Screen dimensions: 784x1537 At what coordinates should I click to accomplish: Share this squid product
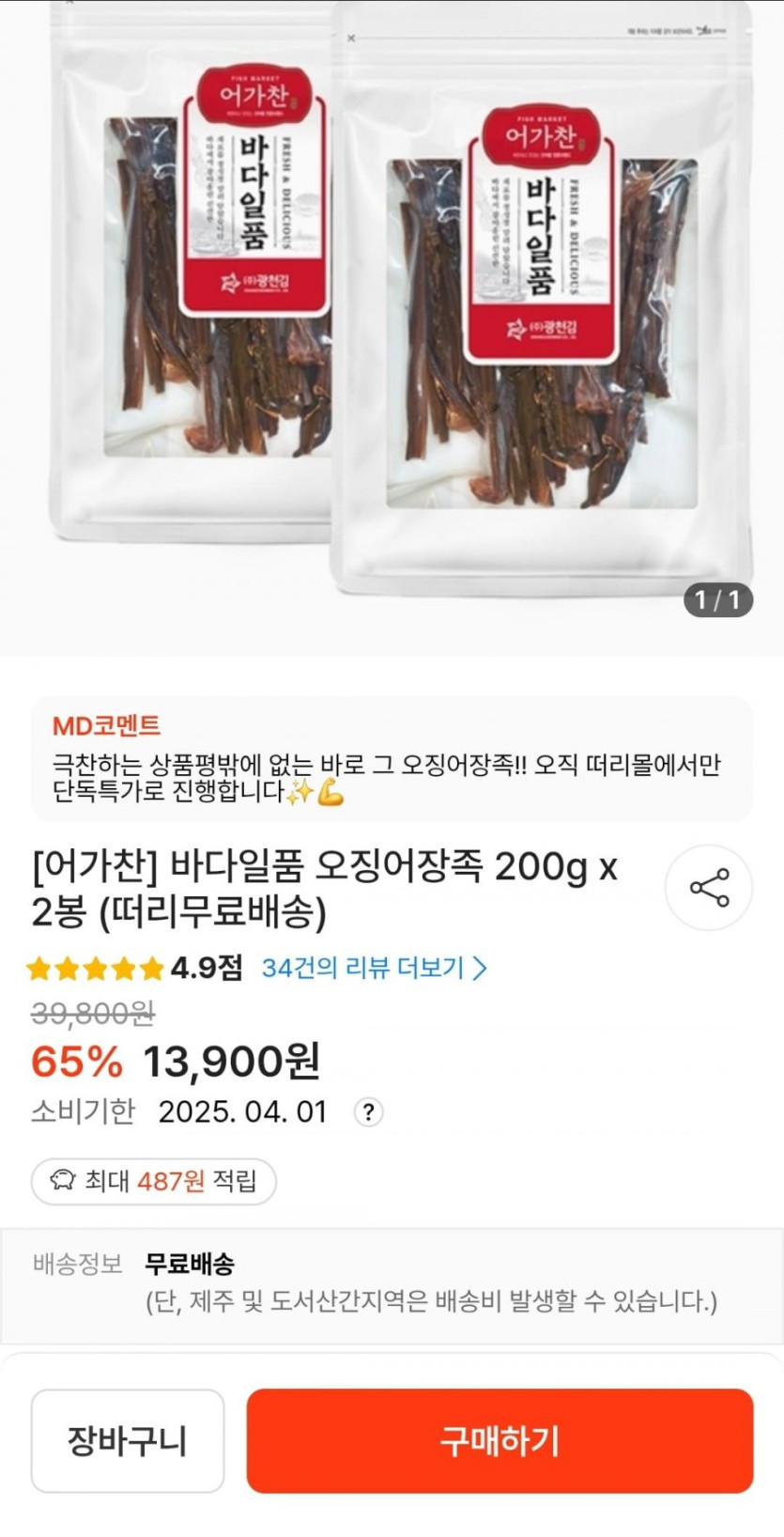[x=709, y=888]
